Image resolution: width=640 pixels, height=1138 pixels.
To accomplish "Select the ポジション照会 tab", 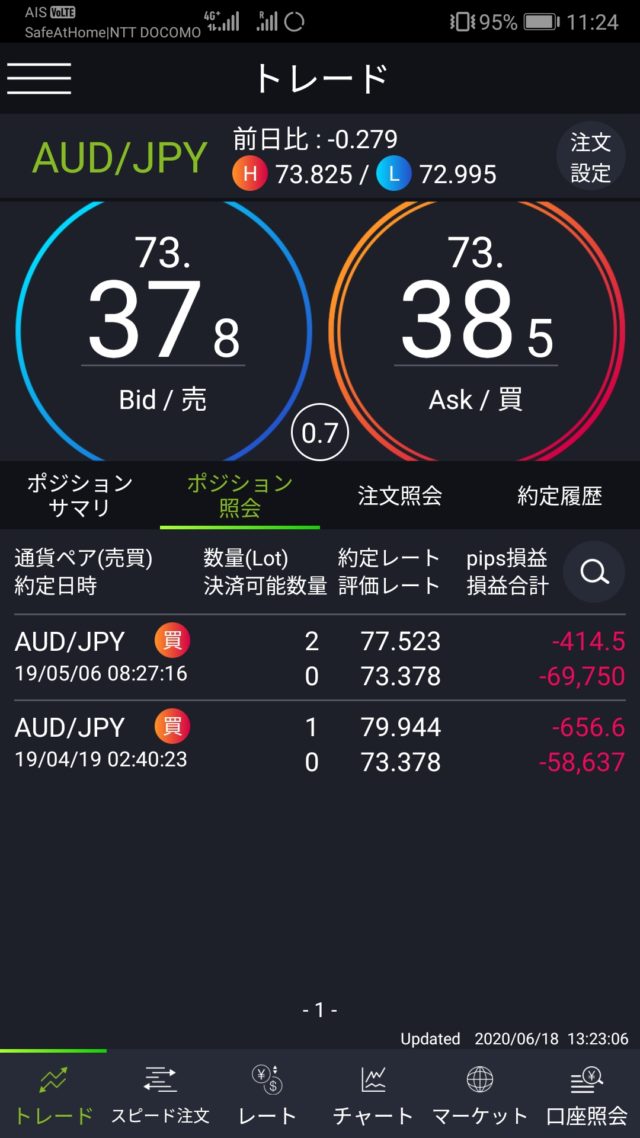I will tap(240, 495).
